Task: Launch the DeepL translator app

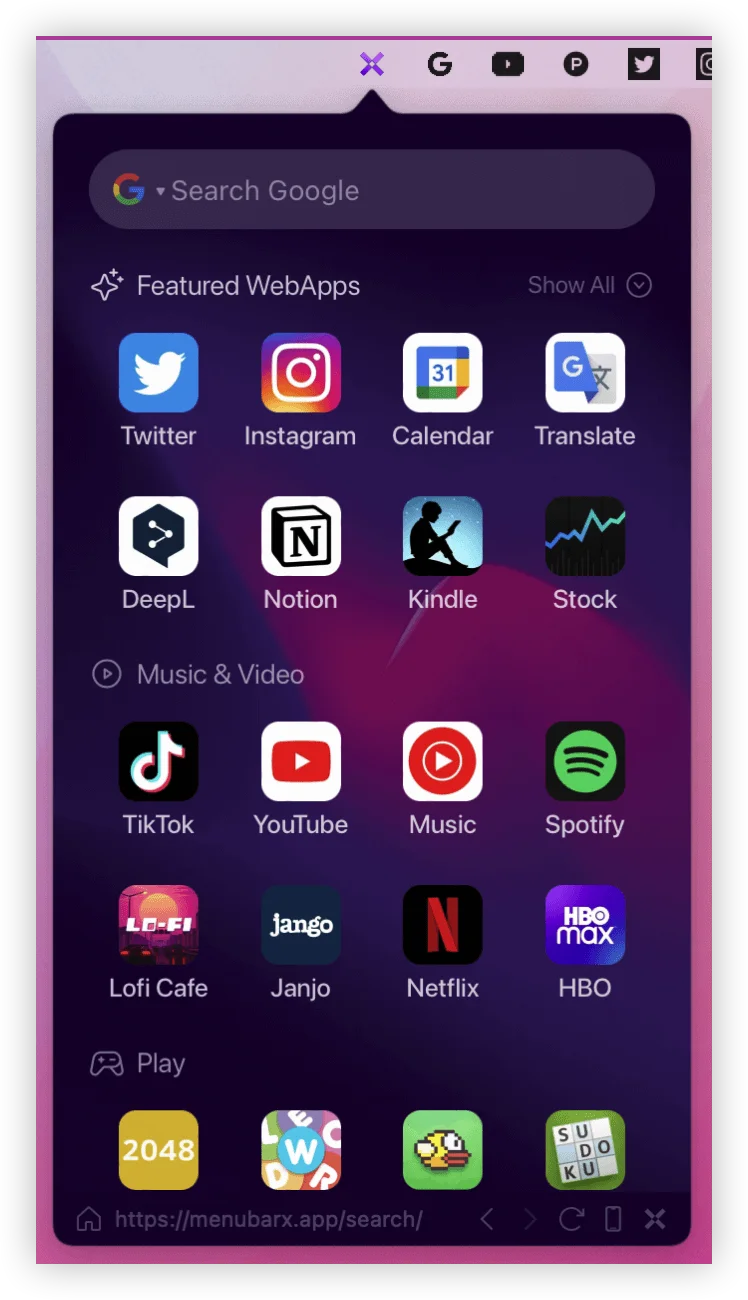Action: tap(158, 536)
